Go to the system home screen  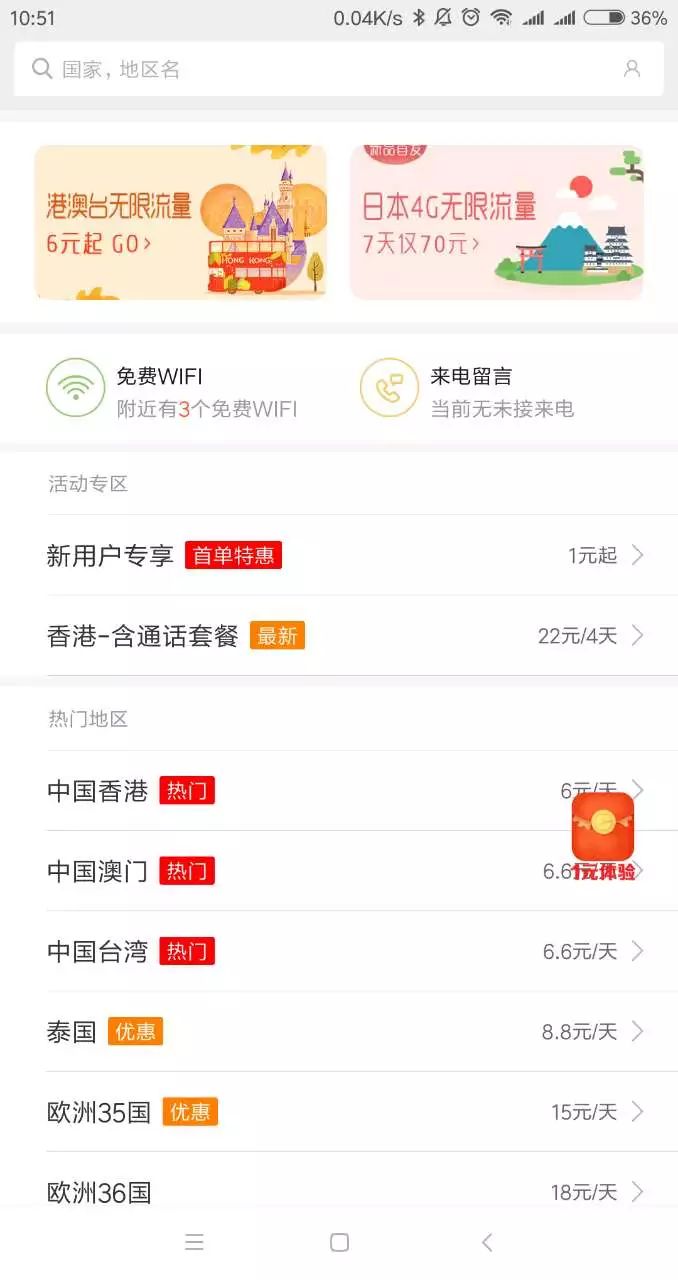[339, 1242]
